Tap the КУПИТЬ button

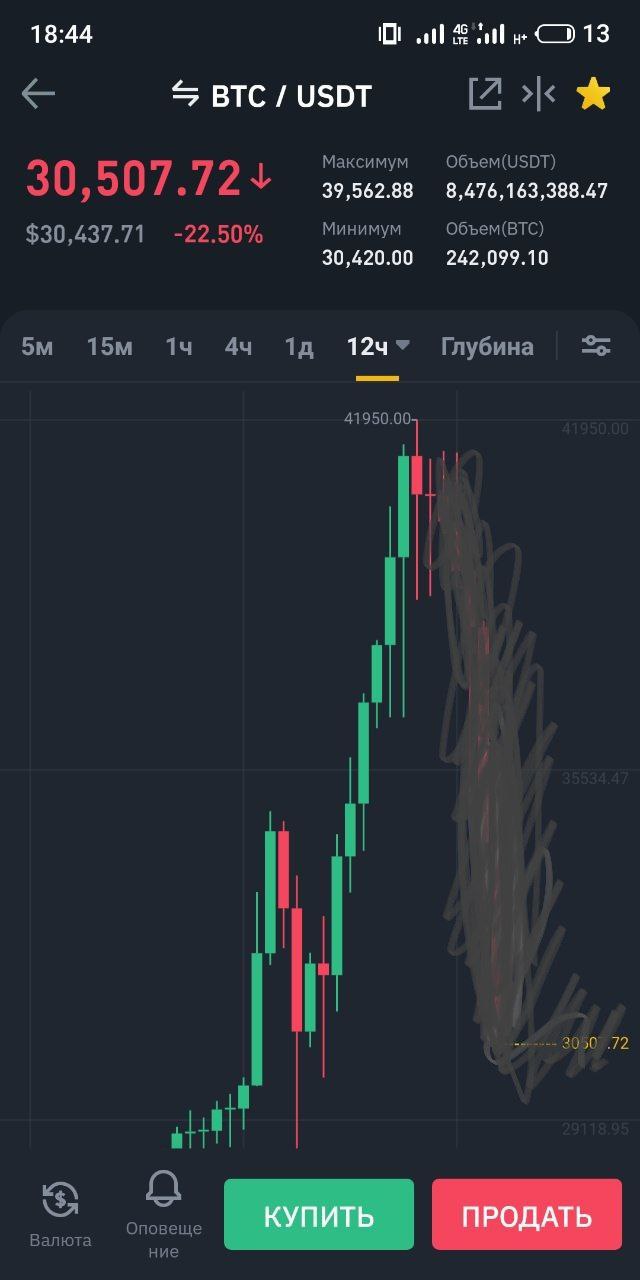(x=319, y=1215)
